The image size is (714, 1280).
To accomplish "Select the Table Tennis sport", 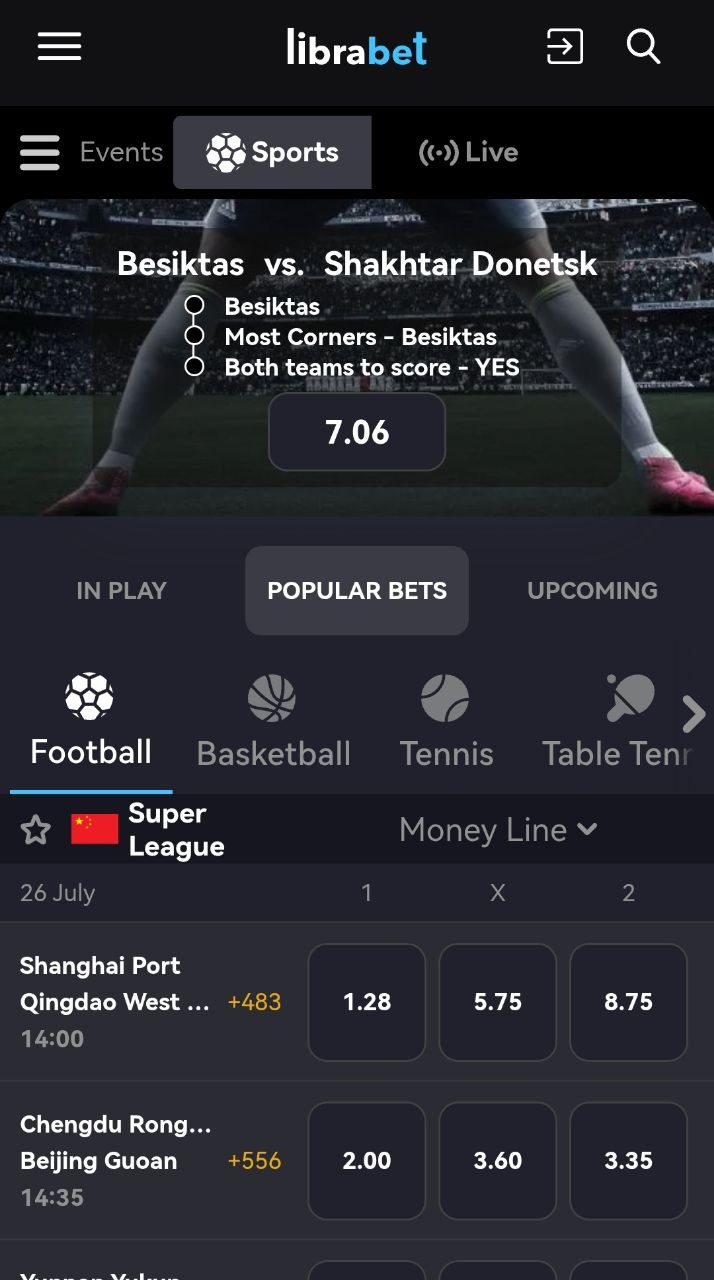I will pyautogui.click(x=616, y=720).
